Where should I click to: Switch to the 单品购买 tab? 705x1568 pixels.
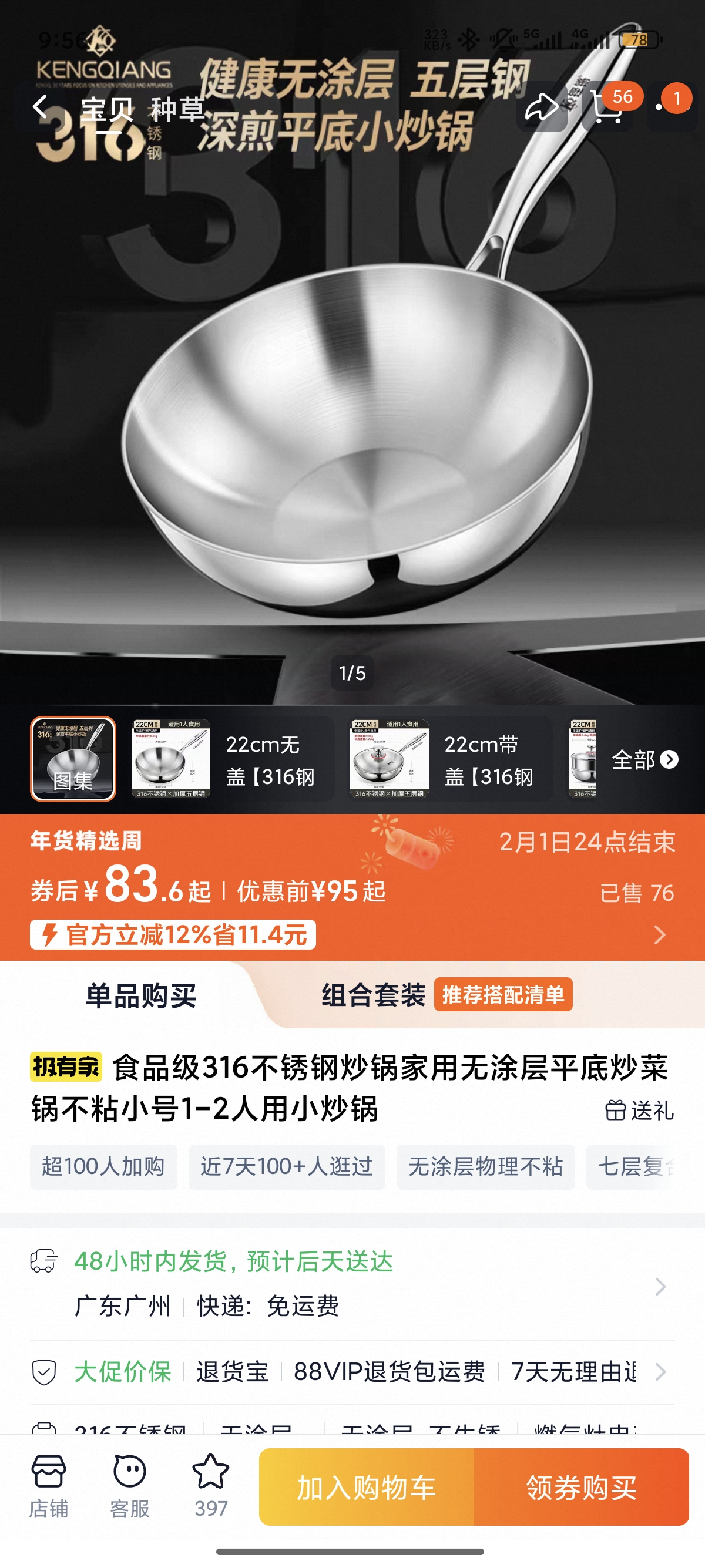pos(140,996)
